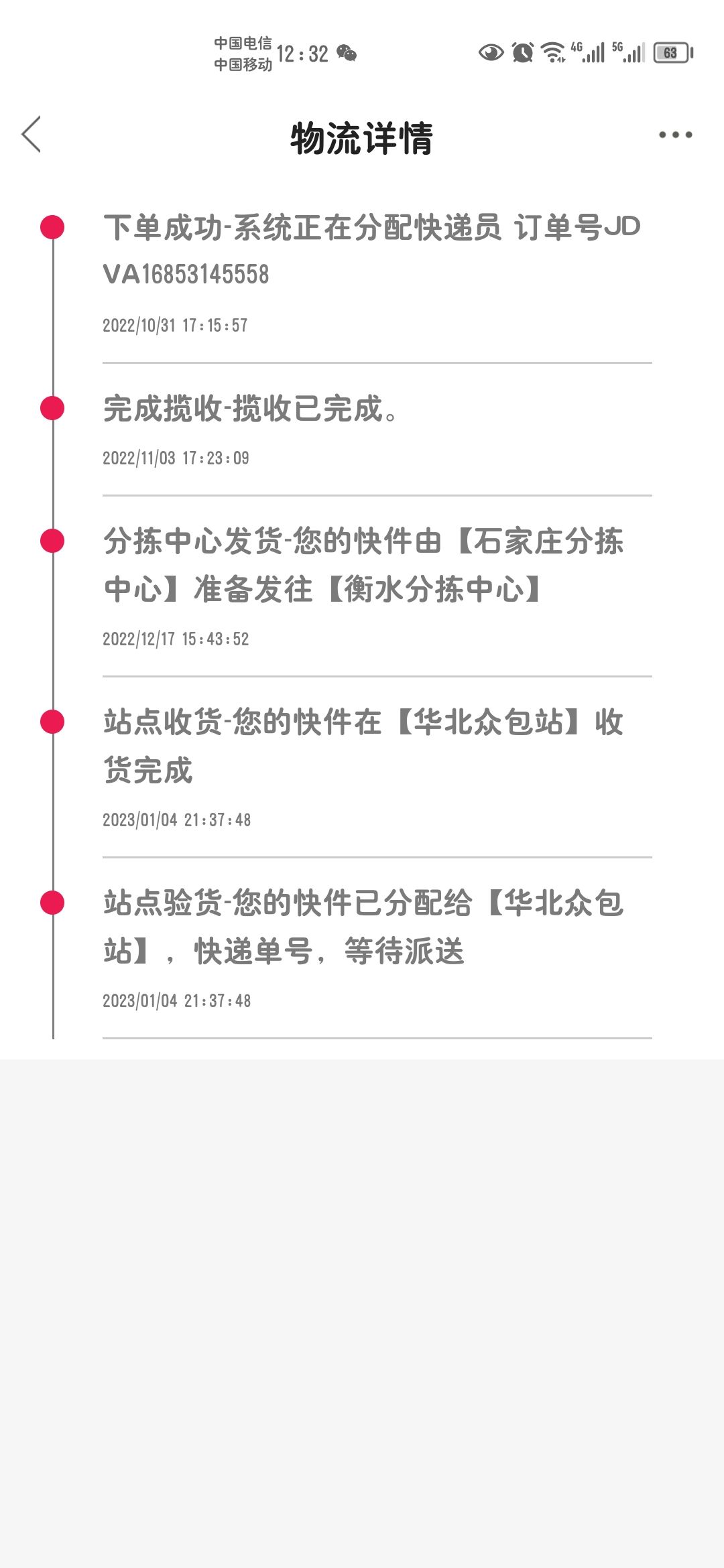Go back from the 物流详情 page
724x1568 pixels.
tap(31, 134)
